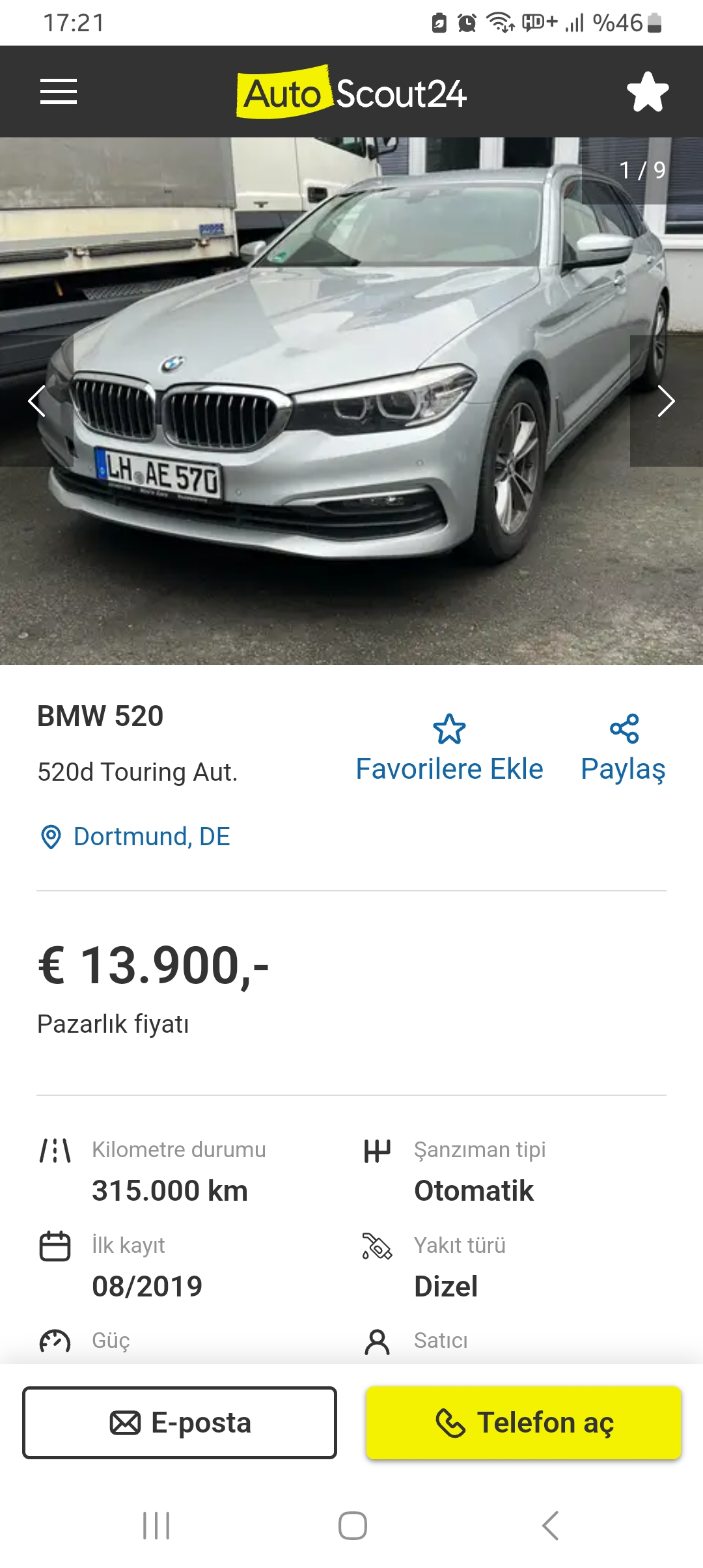Open the hamburger menu
This screenshot has height=1568, width=703.
click(x=59, y=91)
